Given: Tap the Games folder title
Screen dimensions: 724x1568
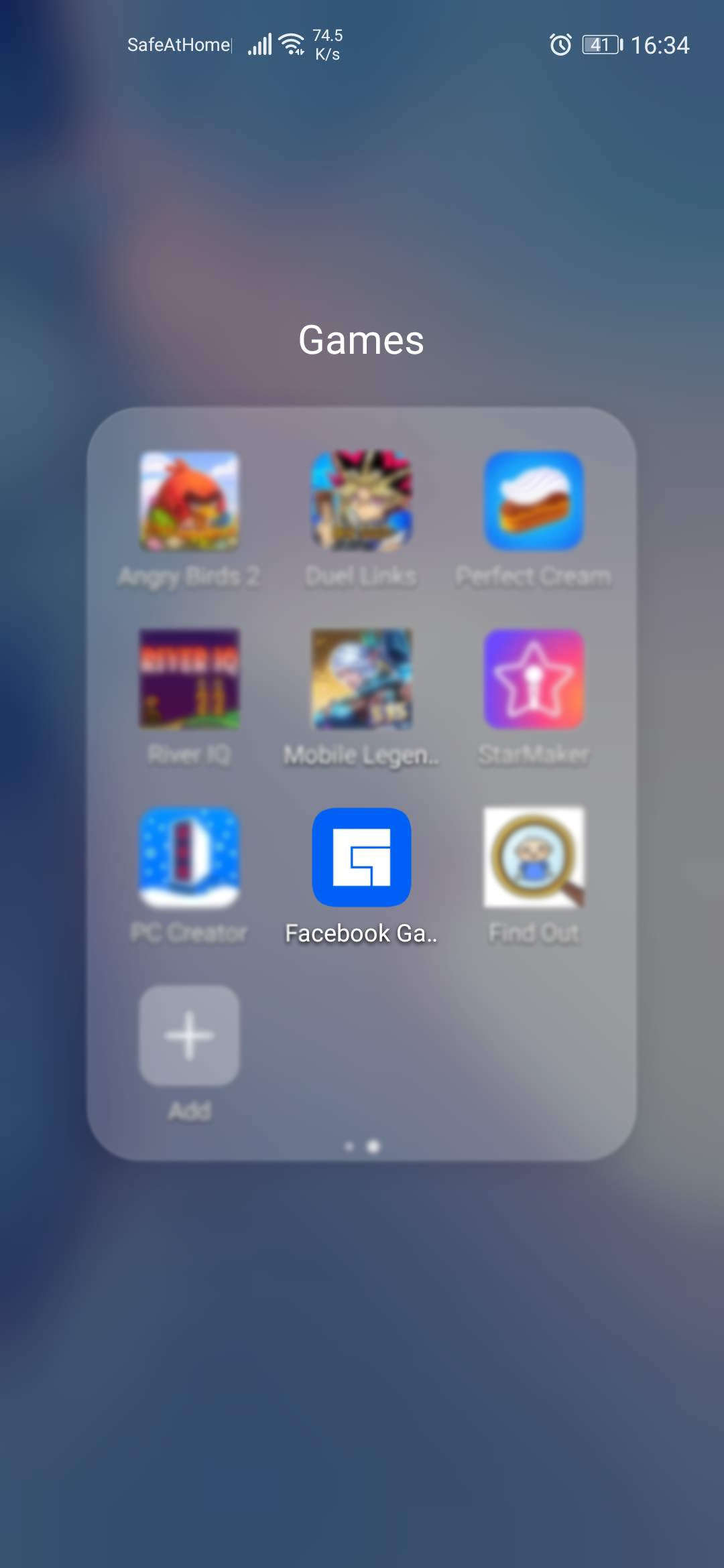Looking at the screenshot, I should pyautogui.click(x=361, y=340).
